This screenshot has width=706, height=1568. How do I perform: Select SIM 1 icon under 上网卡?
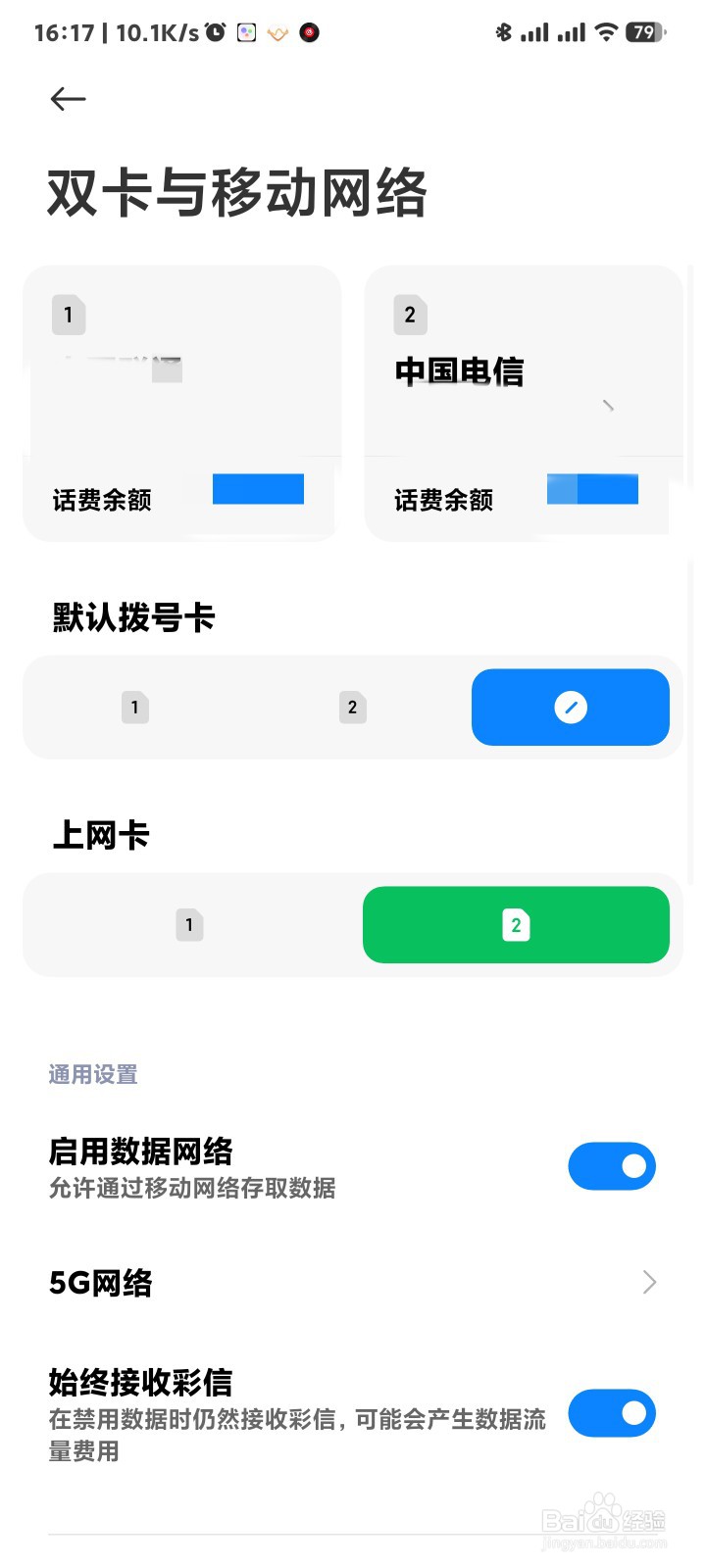pos(189,924)
